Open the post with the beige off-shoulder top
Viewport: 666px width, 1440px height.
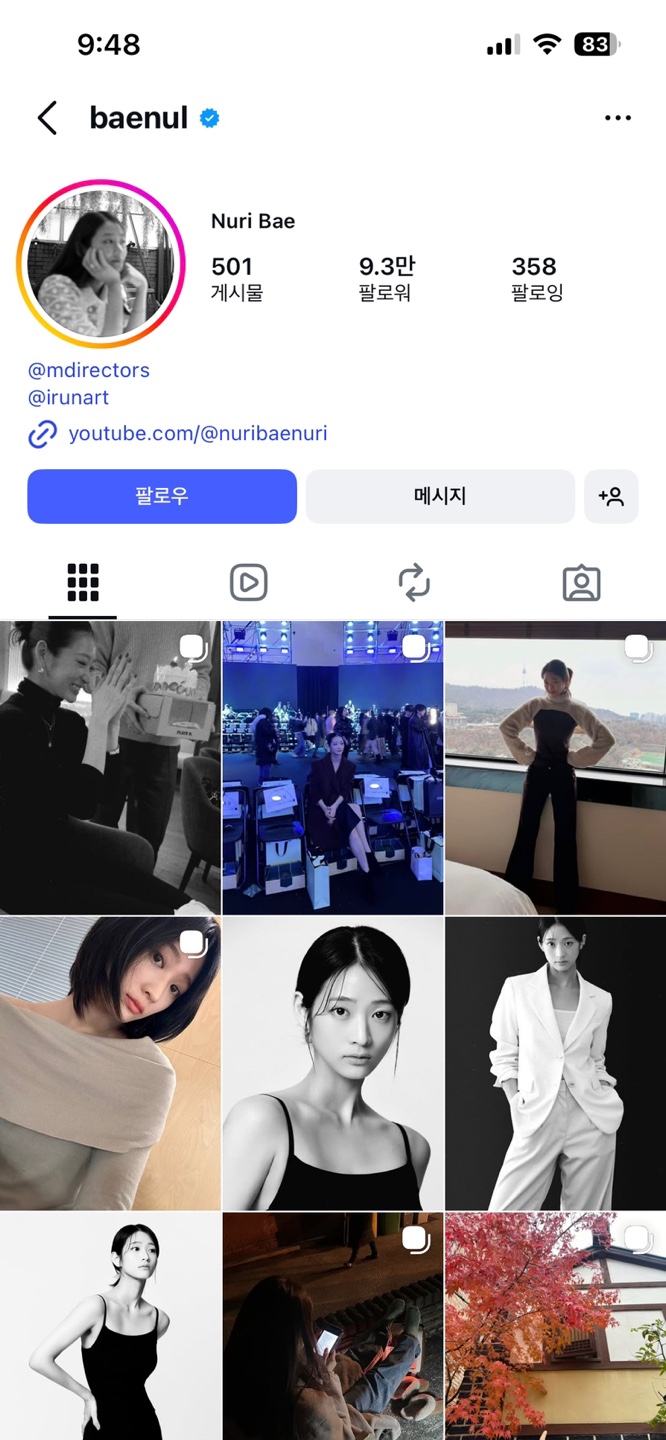coord(110,1063)
